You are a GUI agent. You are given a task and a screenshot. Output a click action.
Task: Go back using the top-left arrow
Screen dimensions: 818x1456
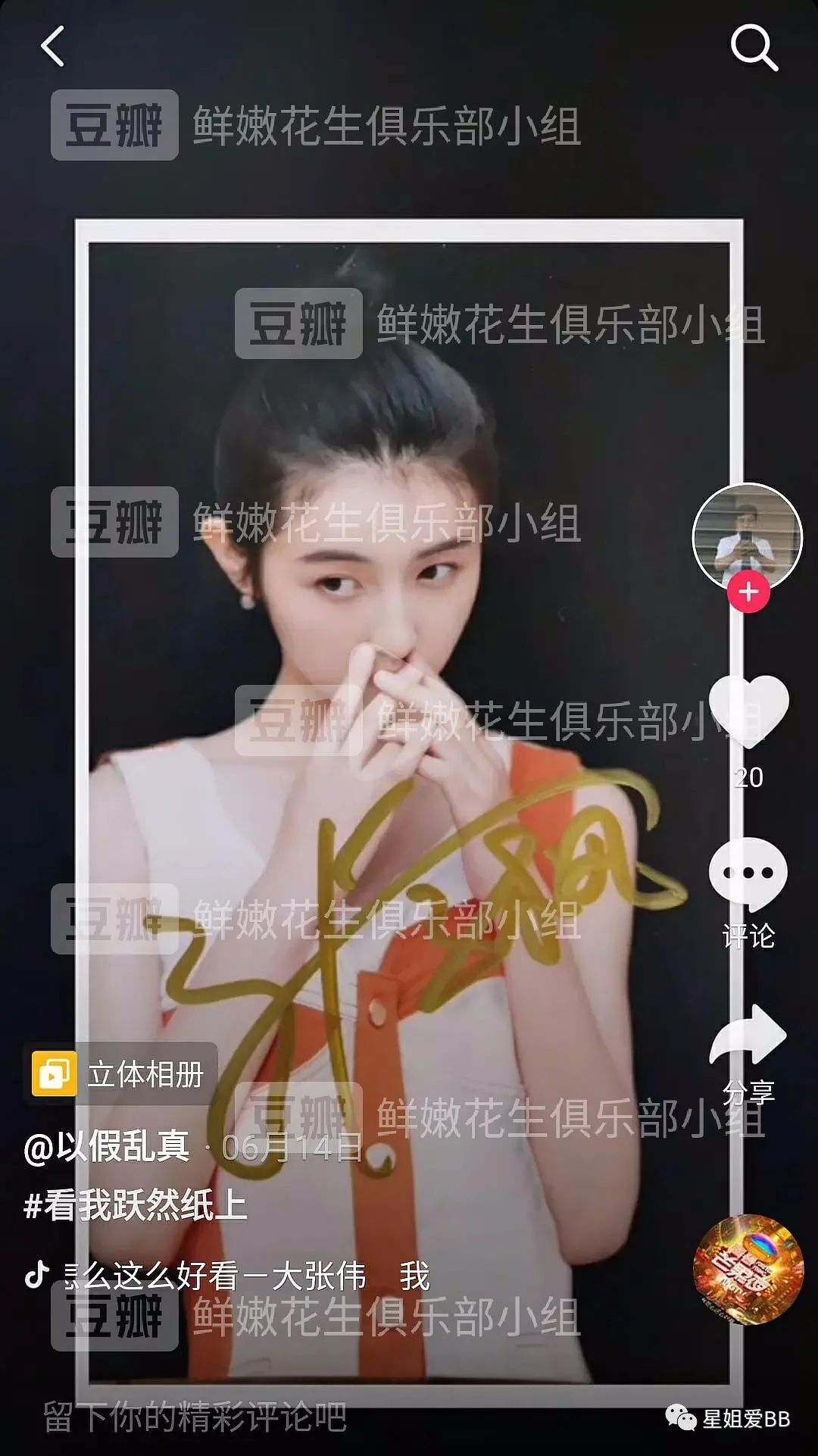click(x=52, y=46)
